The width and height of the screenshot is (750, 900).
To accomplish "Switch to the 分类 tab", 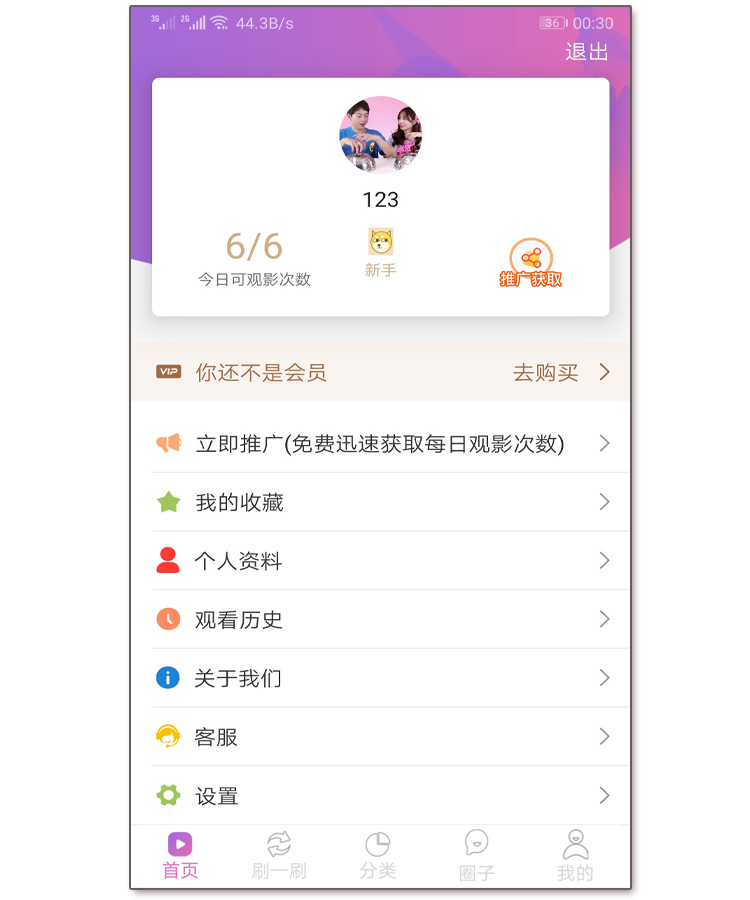I will click(378, 856).
